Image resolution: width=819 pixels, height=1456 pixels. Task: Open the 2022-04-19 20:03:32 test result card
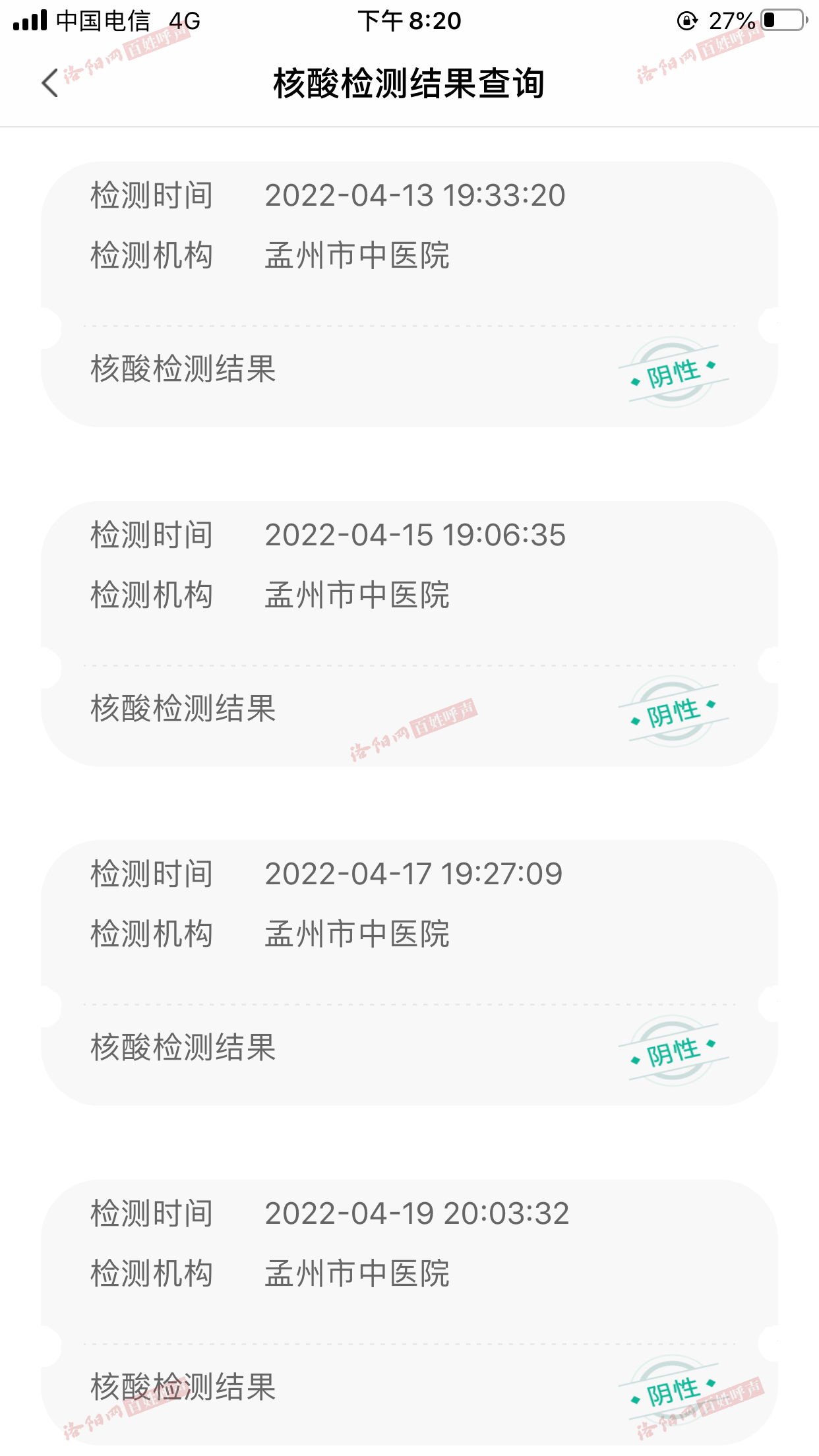(x=409, y=1312)
